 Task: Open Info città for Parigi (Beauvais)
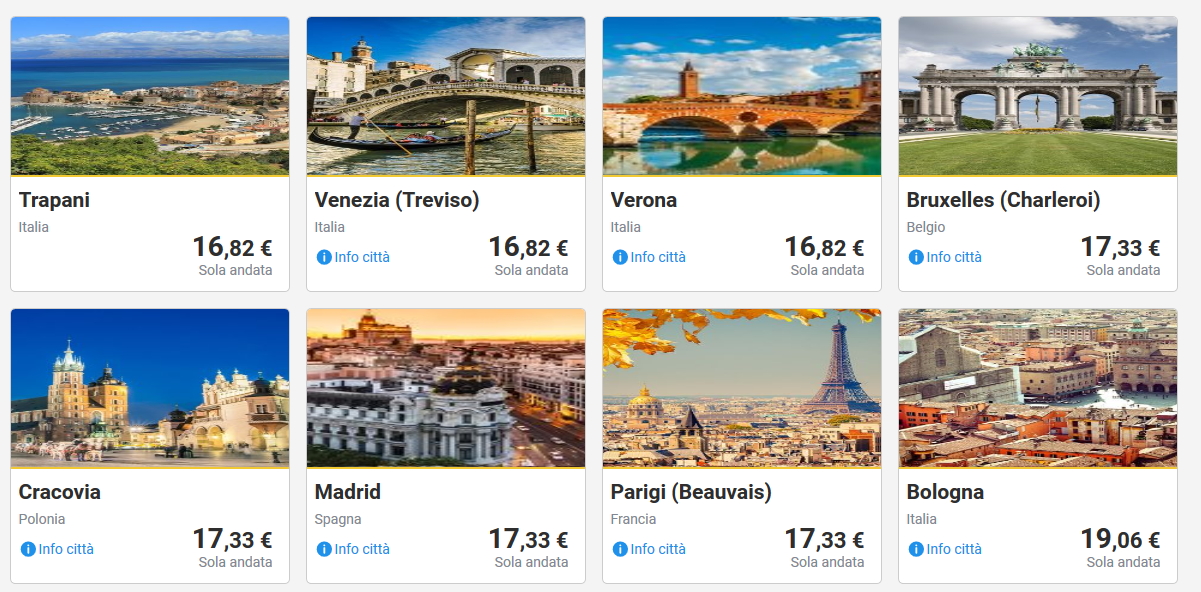pos(650,549)
